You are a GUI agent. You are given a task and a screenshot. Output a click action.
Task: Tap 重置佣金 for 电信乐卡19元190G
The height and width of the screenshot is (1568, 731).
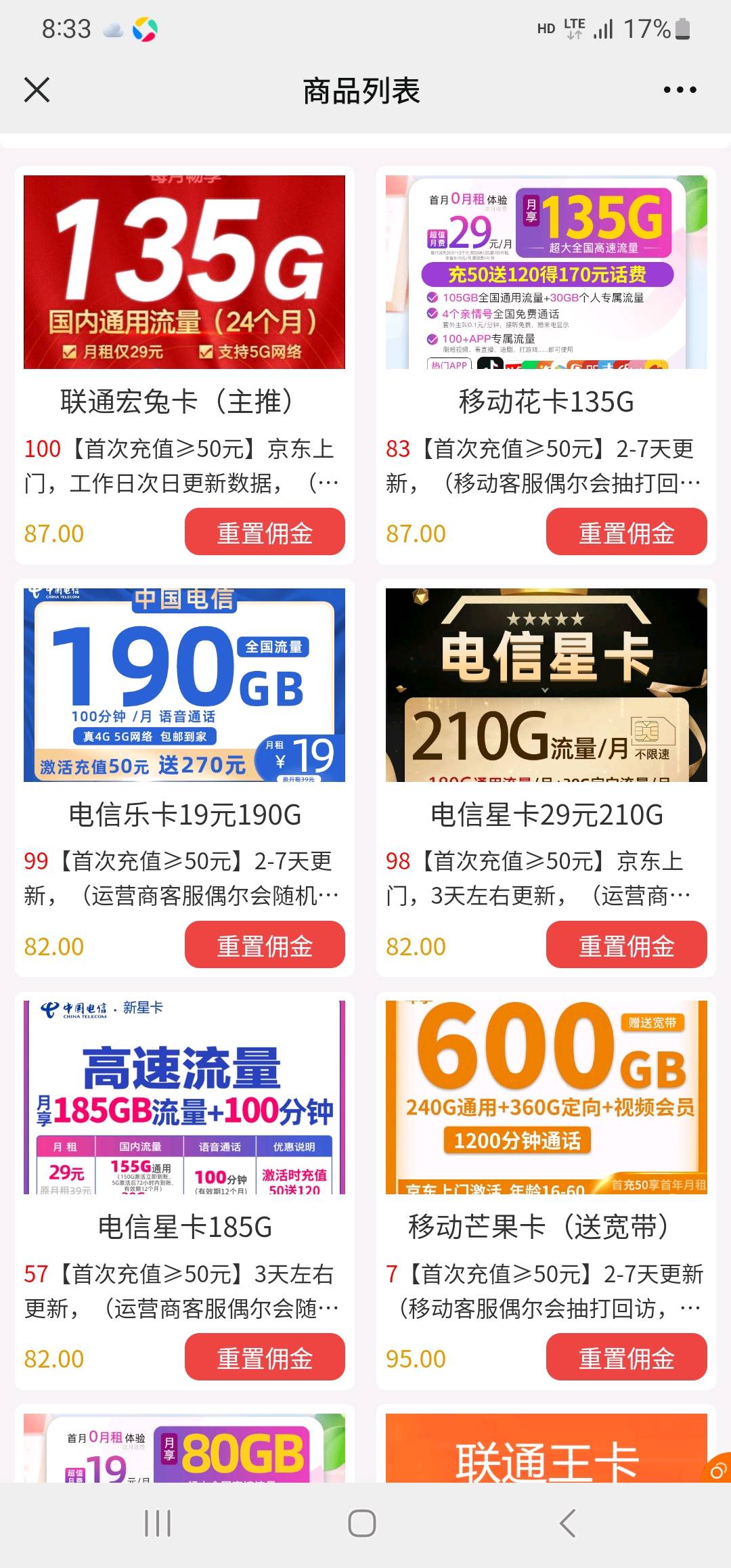(265, 945)
